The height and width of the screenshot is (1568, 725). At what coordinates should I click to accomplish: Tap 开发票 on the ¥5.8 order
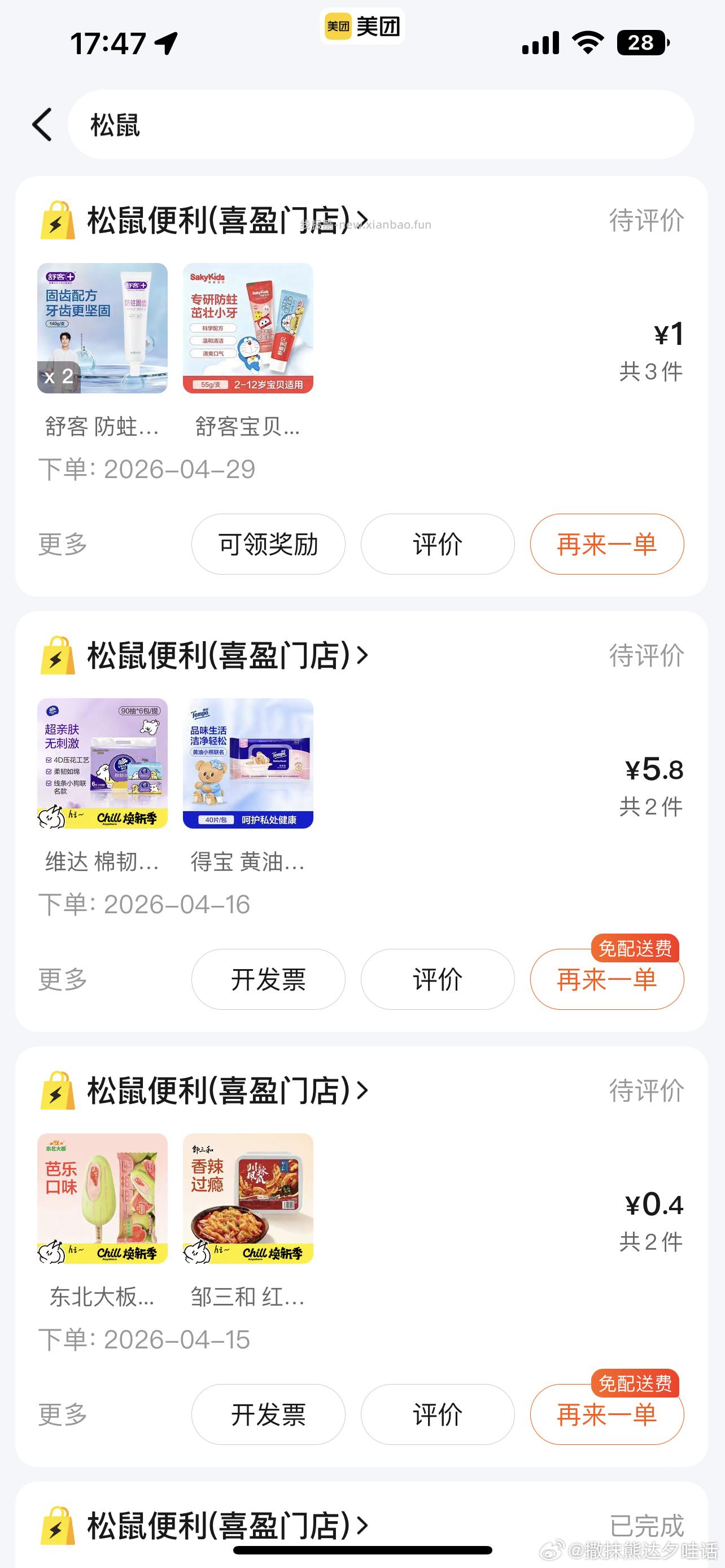(x=268, y=979)
